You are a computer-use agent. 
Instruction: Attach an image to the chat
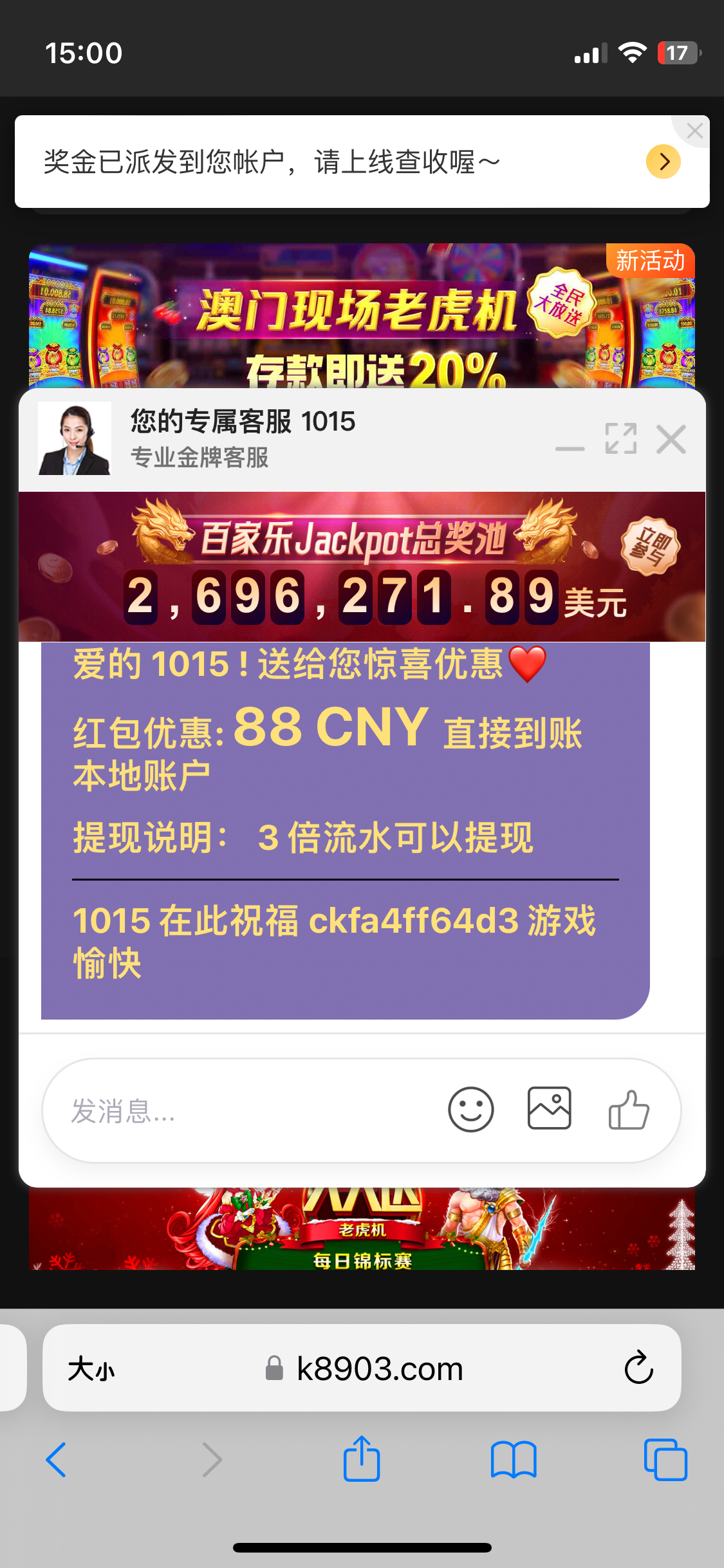(x=549, y=1108)
